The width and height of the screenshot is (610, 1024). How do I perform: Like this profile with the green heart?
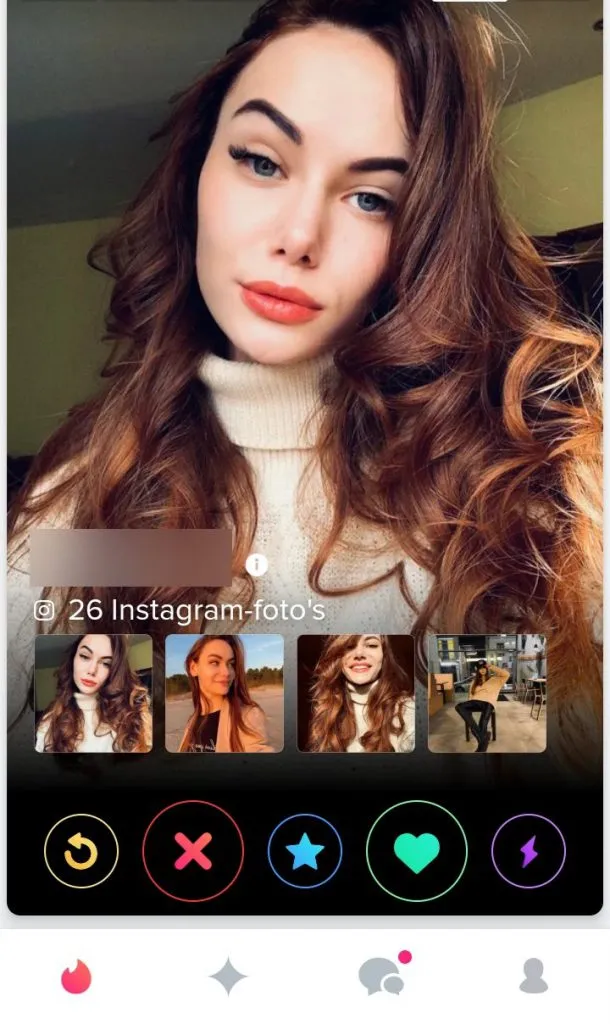tap(417, 851)
